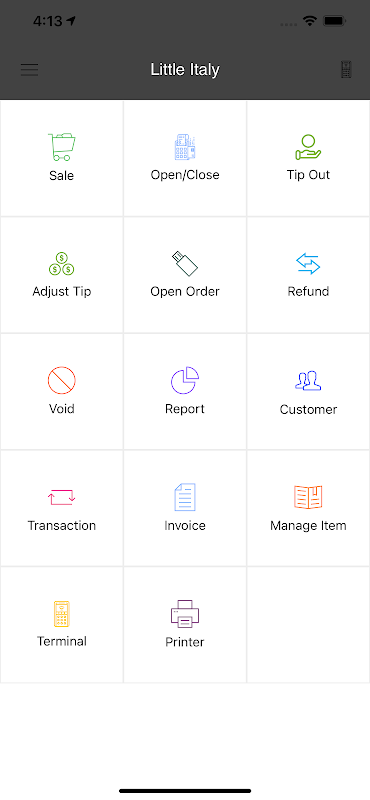Screen dimensions: 370x800
Task: Select Tip Out
Action: coord(308,158)
